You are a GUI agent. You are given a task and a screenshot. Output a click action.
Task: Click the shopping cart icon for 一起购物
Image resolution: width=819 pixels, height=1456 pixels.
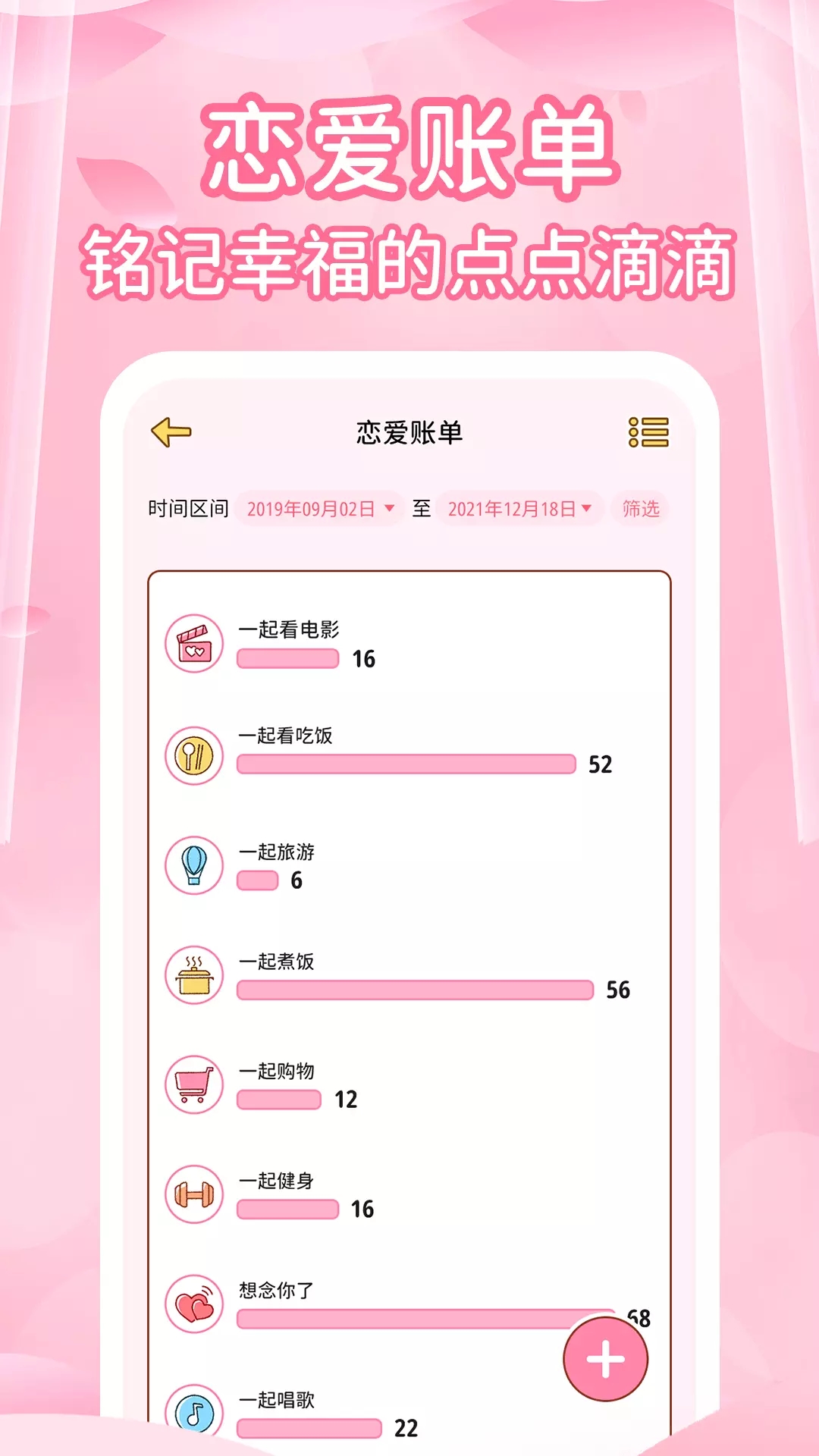pos(192,1083)
